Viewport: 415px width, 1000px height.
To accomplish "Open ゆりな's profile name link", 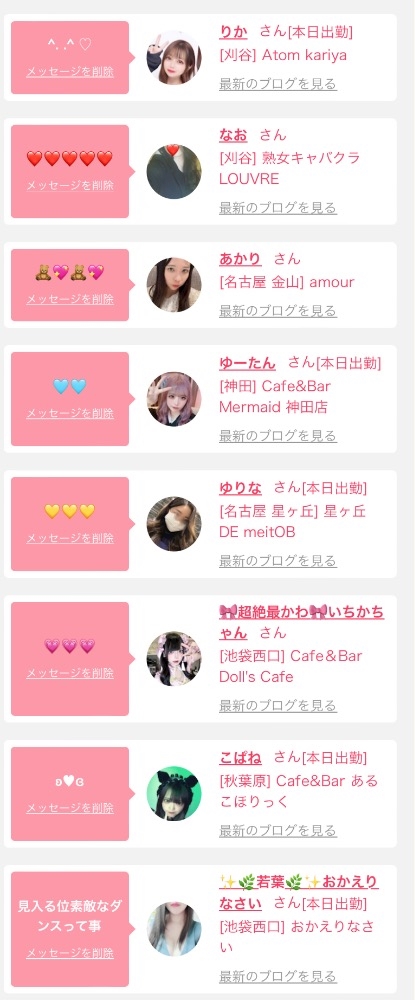I will click(x=240, y=488).
